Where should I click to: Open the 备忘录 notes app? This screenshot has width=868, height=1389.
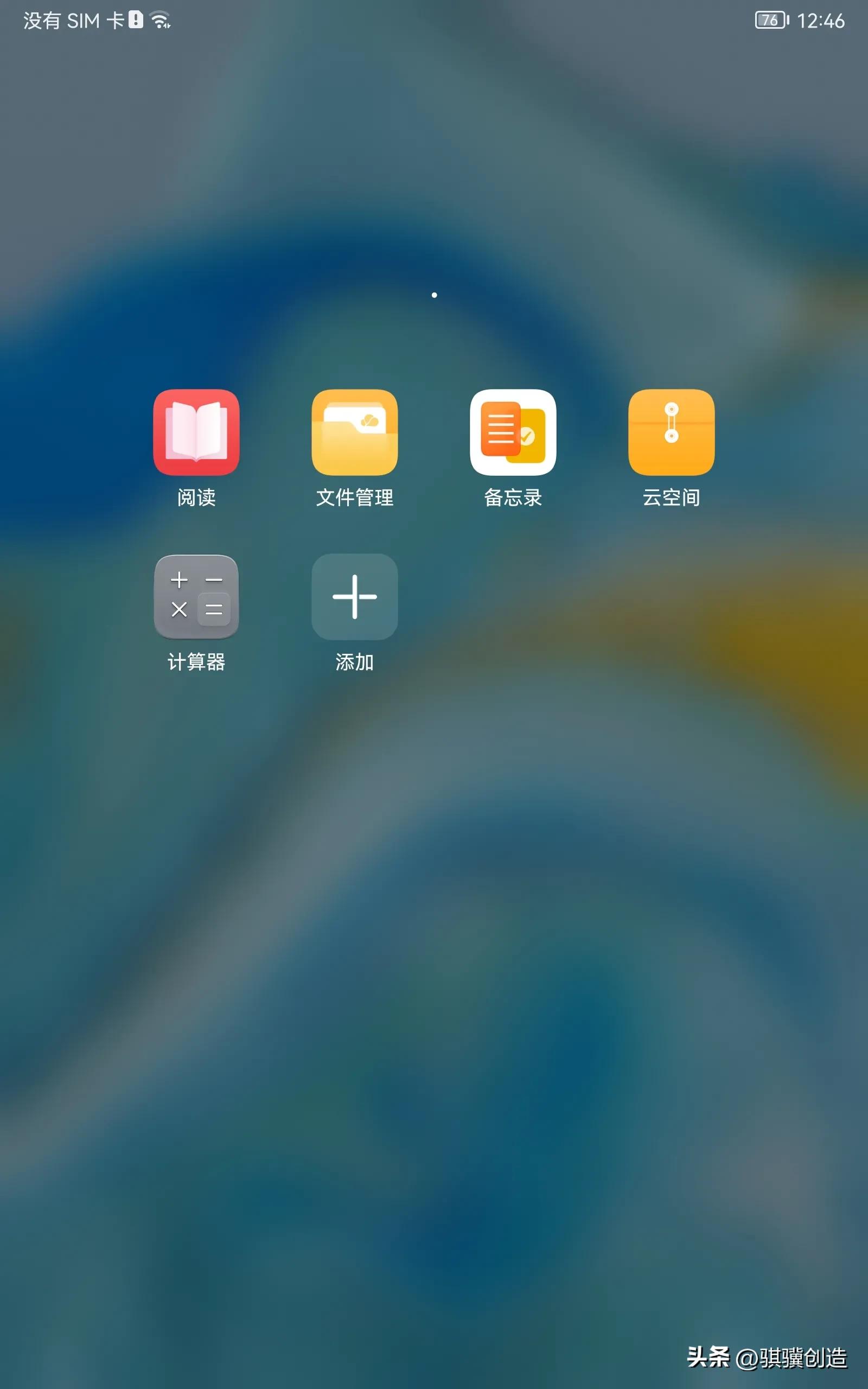[x=513, y=432]
